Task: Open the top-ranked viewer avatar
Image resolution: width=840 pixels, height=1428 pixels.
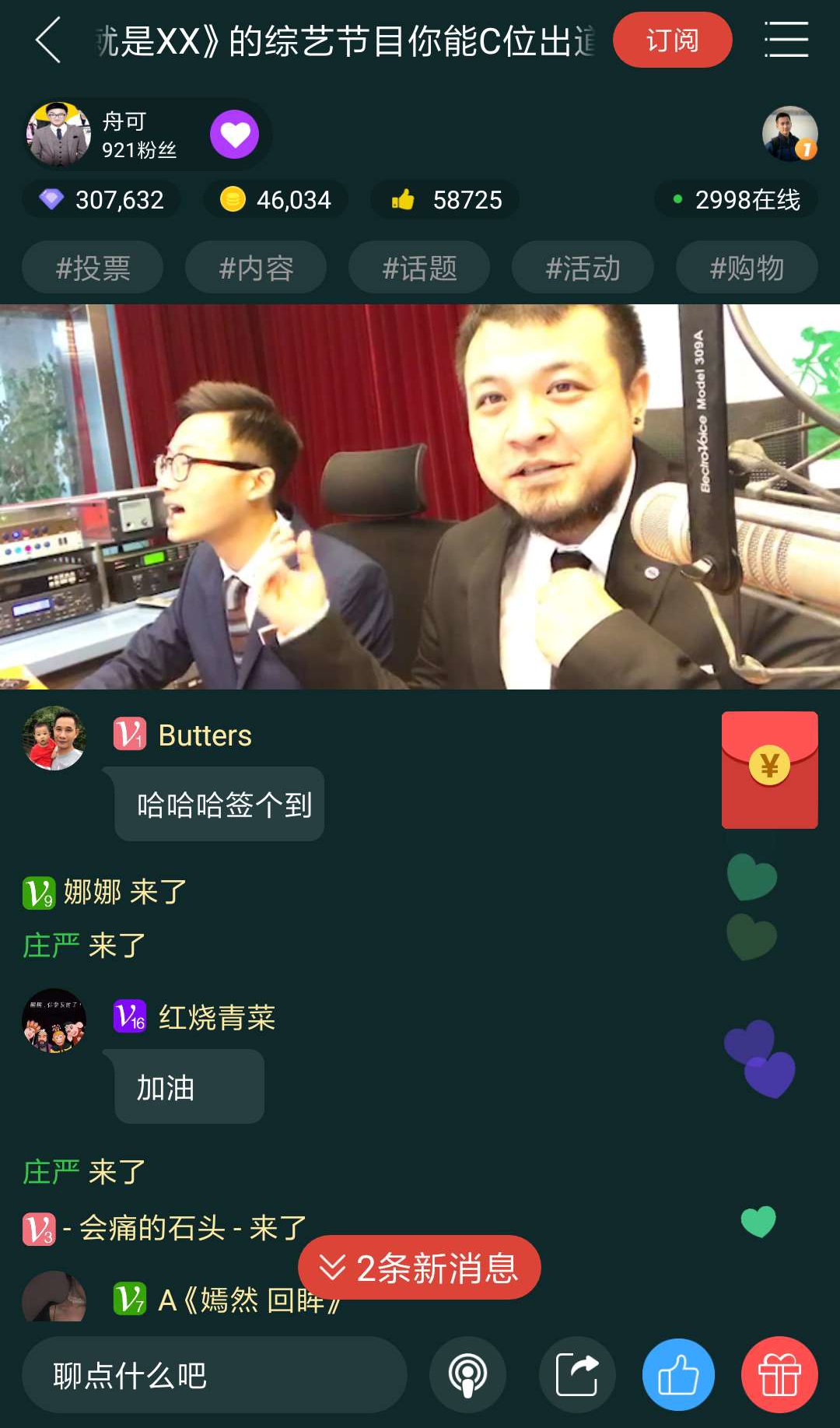Action: [789, 134]
